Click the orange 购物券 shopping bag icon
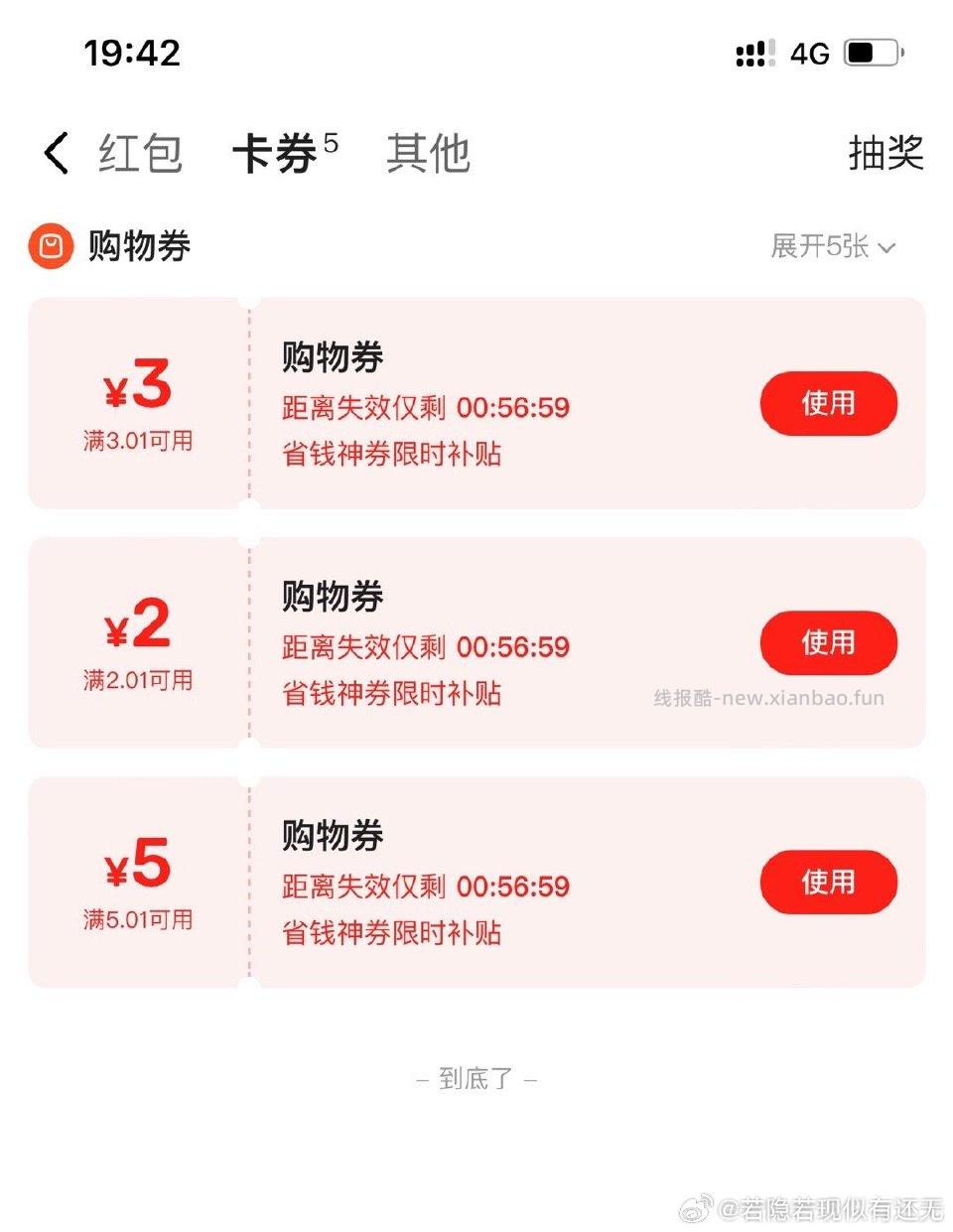The image size is (953, 1232). click(x=47, y=246)
